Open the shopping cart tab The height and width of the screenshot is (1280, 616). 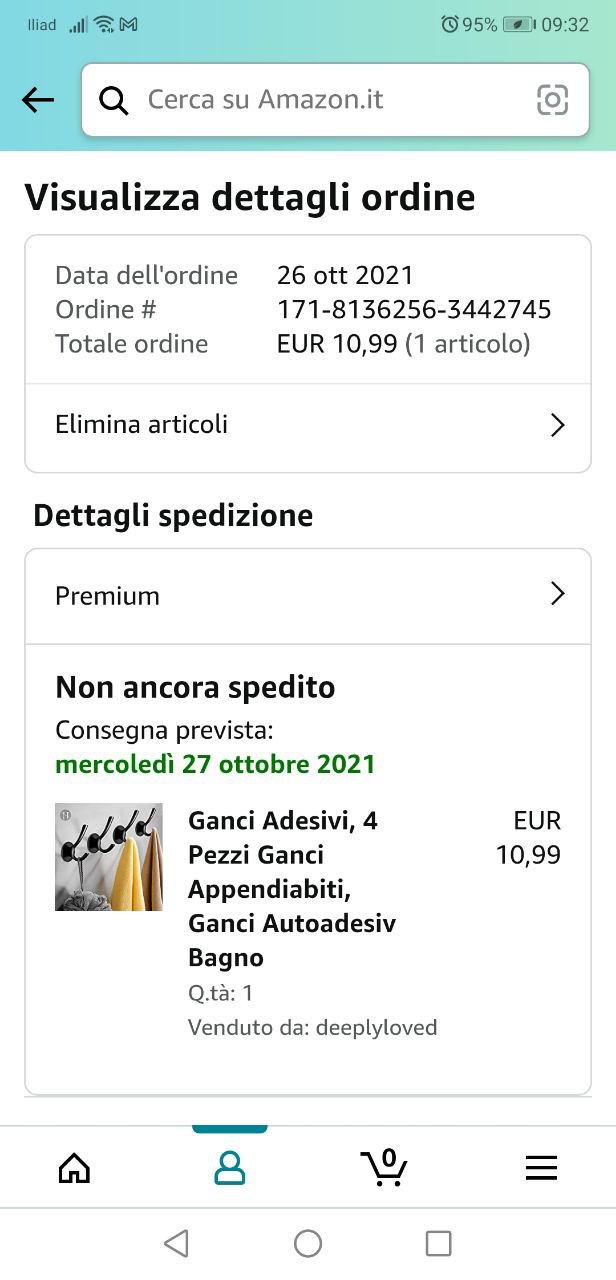click(384, 1167)
